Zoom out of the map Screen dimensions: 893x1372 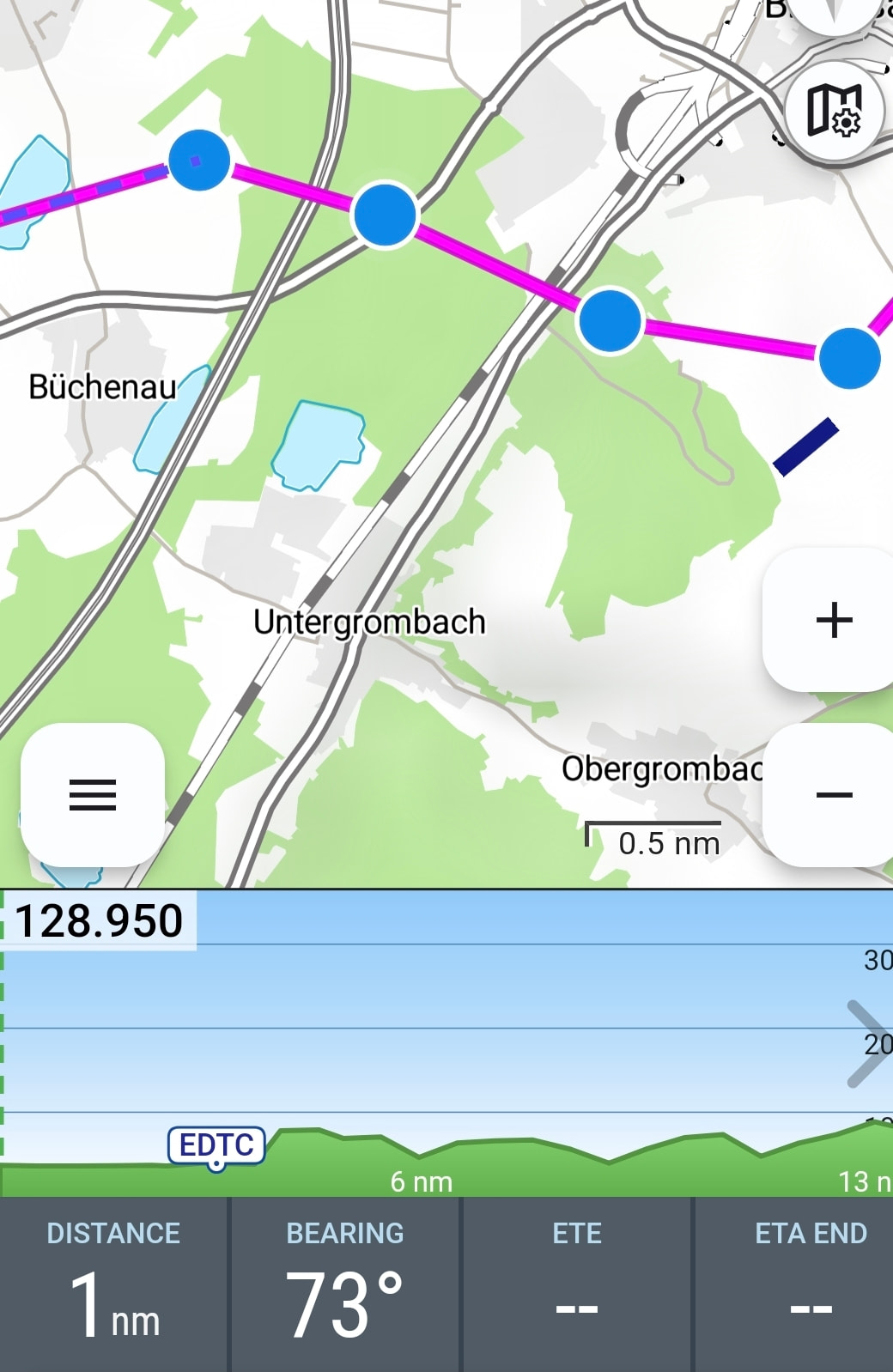tap(833, 795)
